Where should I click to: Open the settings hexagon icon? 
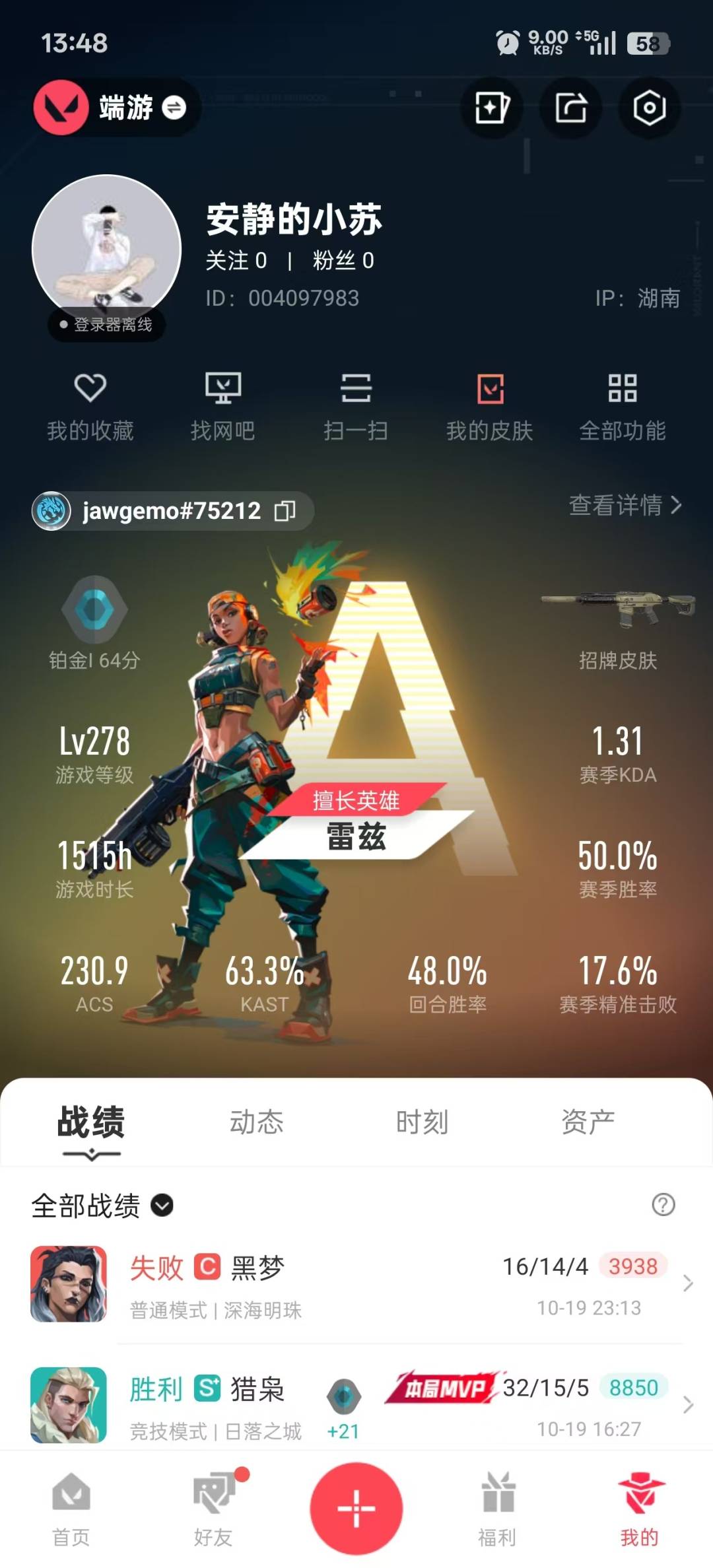(x=649, y=108)
